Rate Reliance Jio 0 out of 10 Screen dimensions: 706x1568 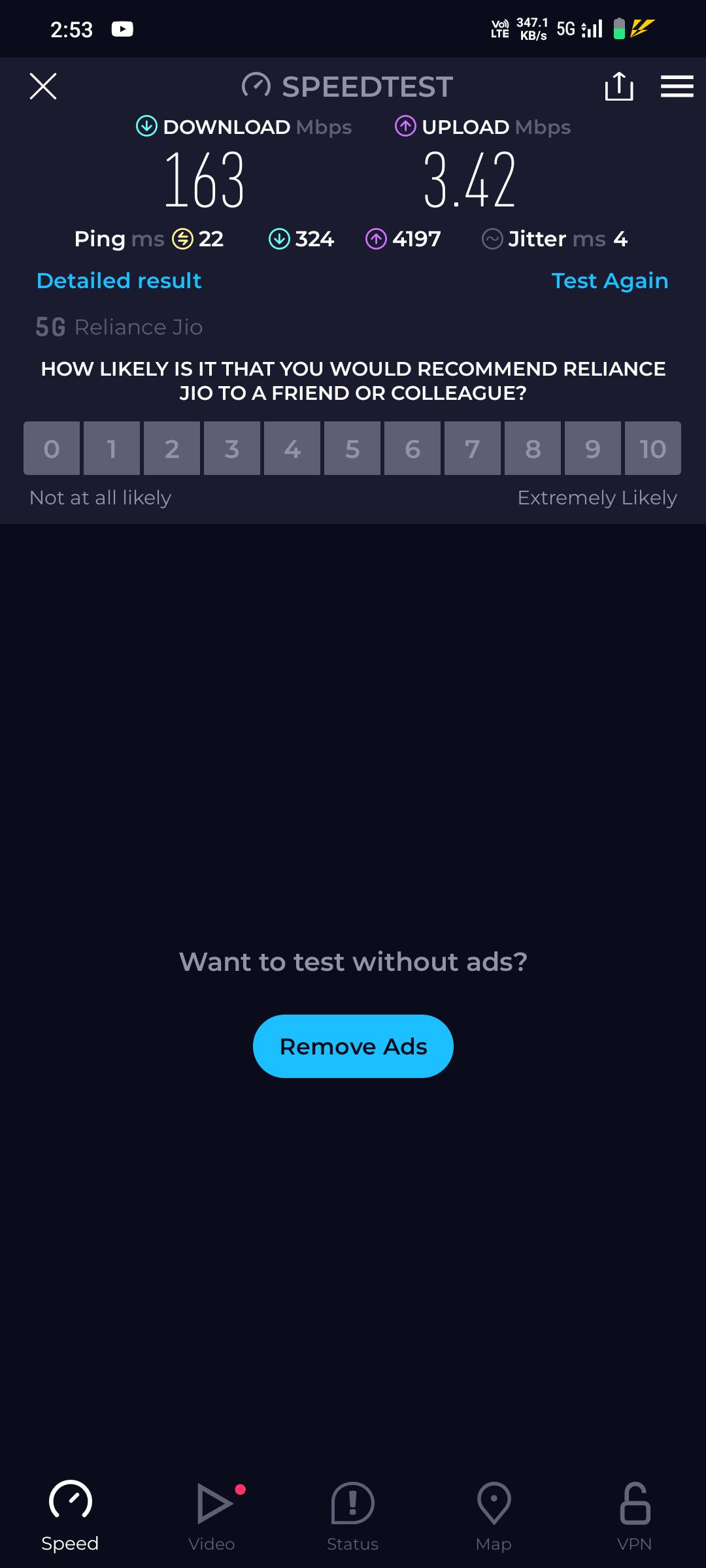click(52, 449)
